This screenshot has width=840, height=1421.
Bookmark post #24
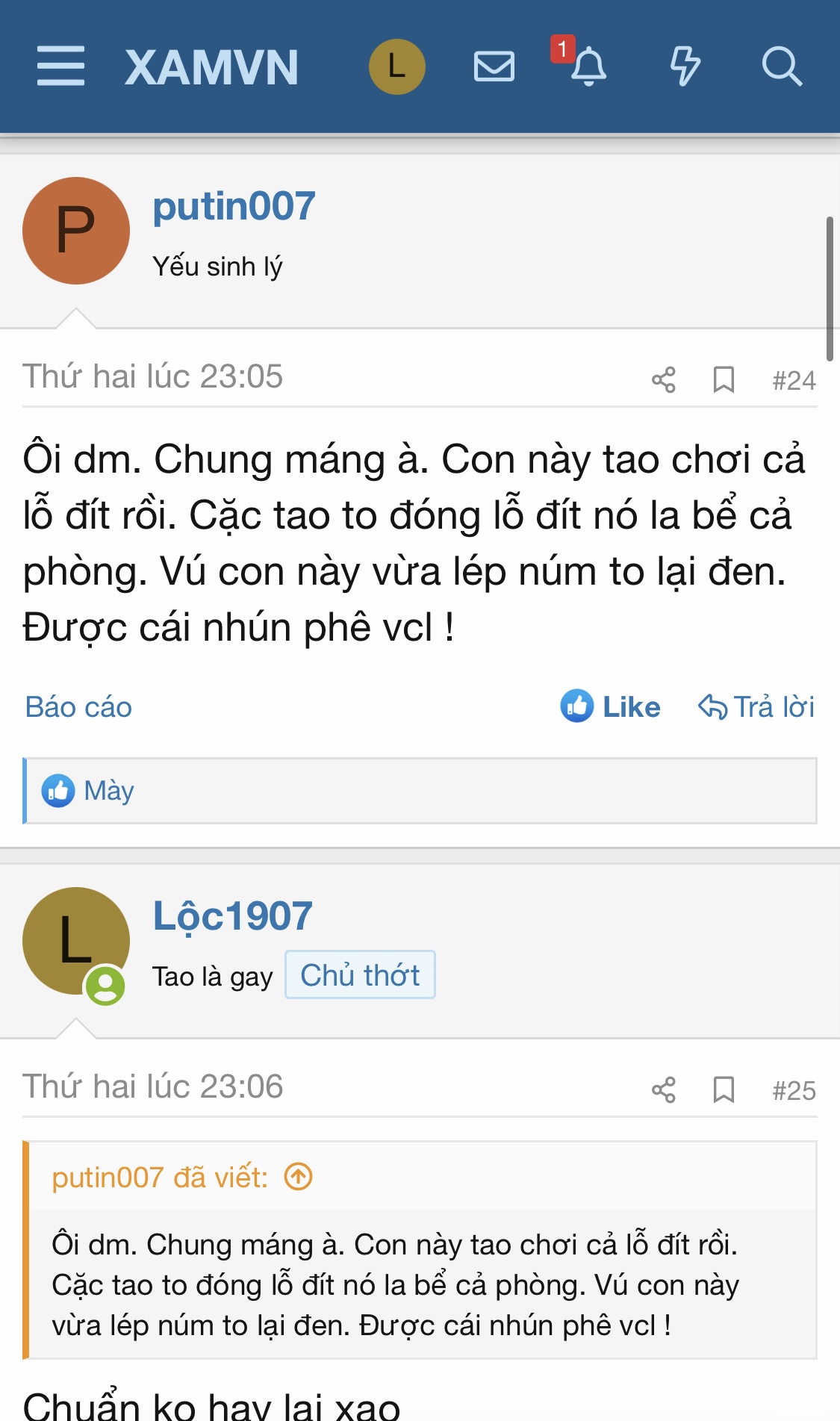click(x=724, y=380)
